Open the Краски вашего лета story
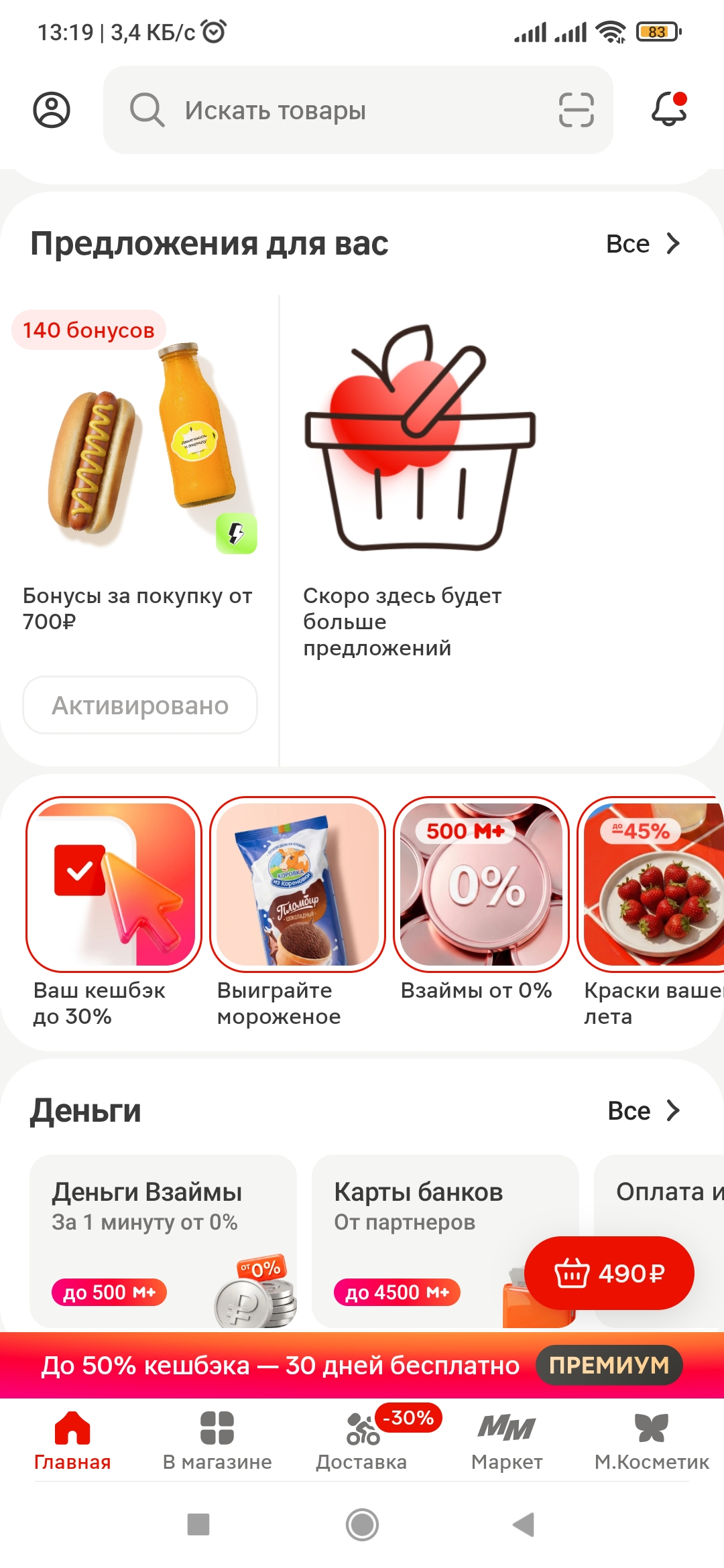 pyautogui.click(x=652, y=911)
